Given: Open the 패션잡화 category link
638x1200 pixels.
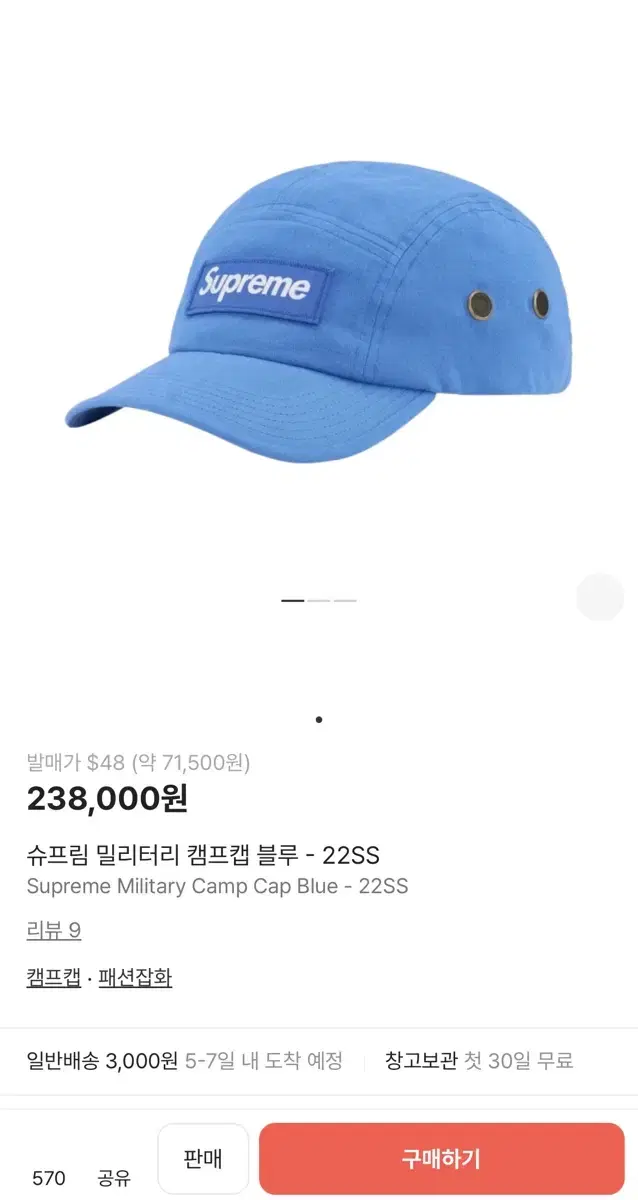Looking at the screenshot, I should tap(135, 978).
